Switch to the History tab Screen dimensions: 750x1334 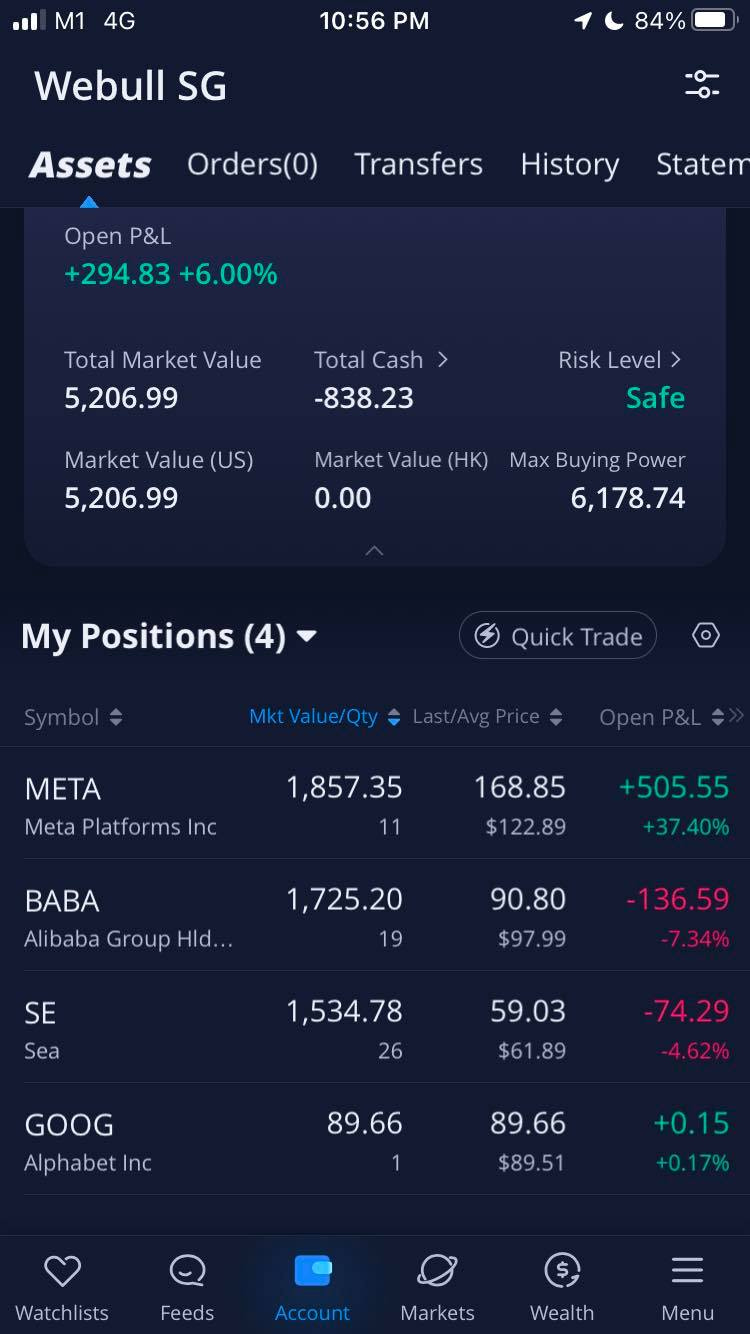[569, 164]
